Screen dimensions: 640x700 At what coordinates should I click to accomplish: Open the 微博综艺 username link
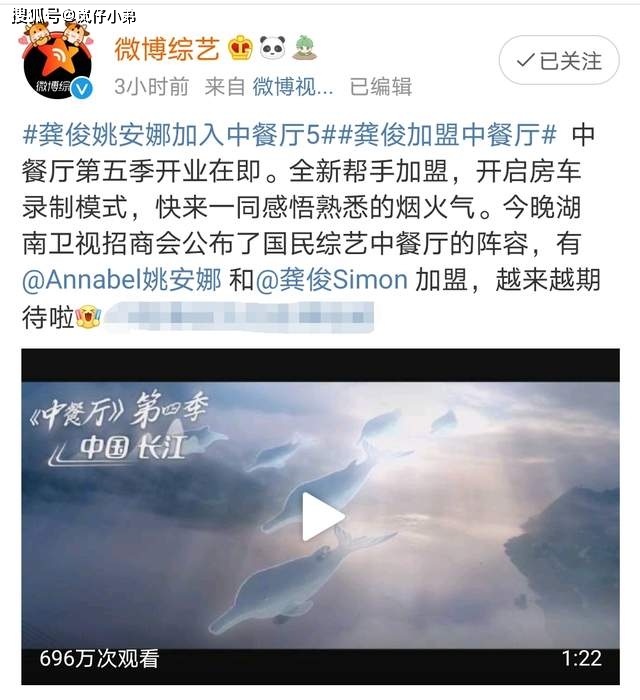tap(164, 46)
